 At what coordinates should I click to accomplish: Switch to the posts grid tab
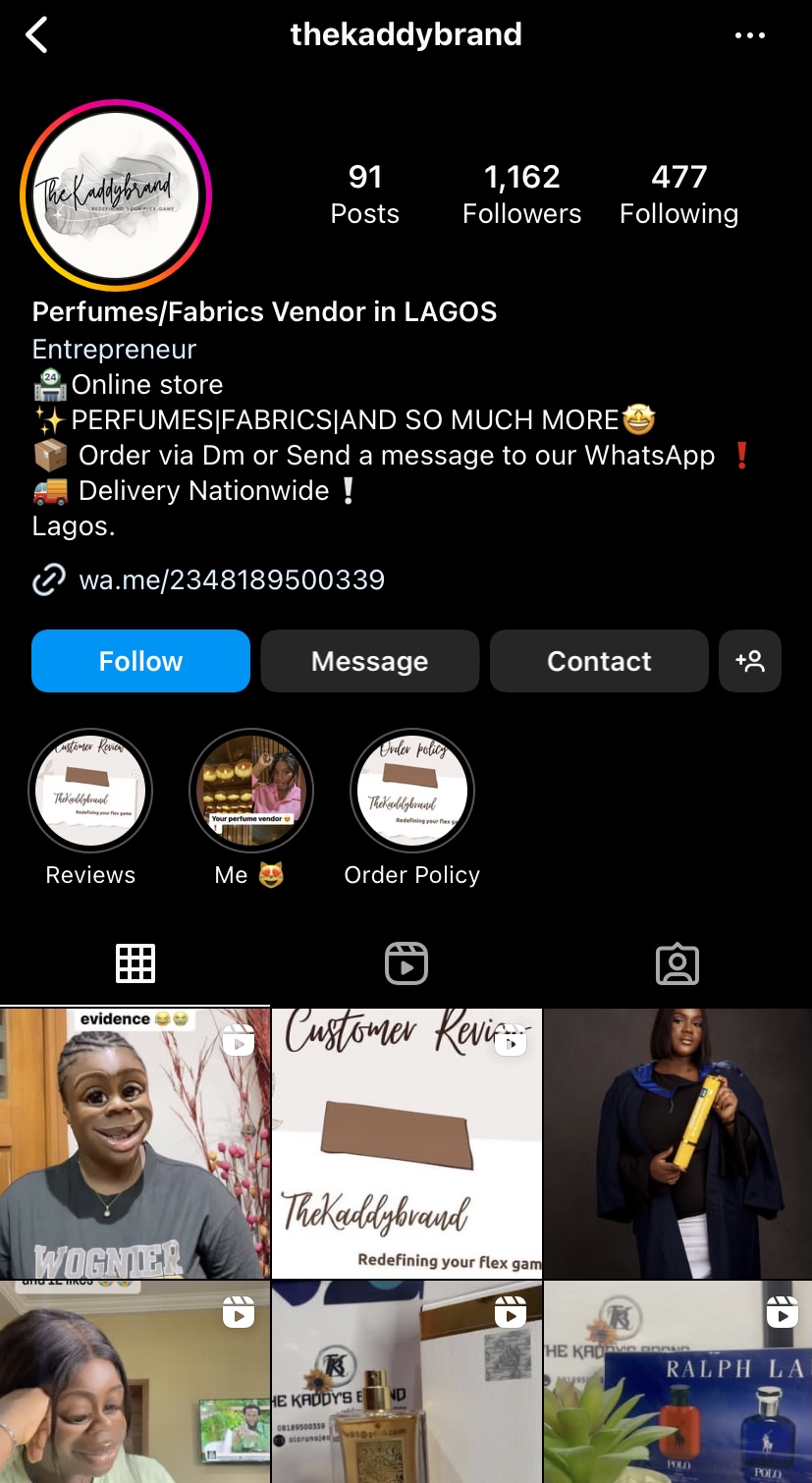pyautogui.click(x=135, y=963)
